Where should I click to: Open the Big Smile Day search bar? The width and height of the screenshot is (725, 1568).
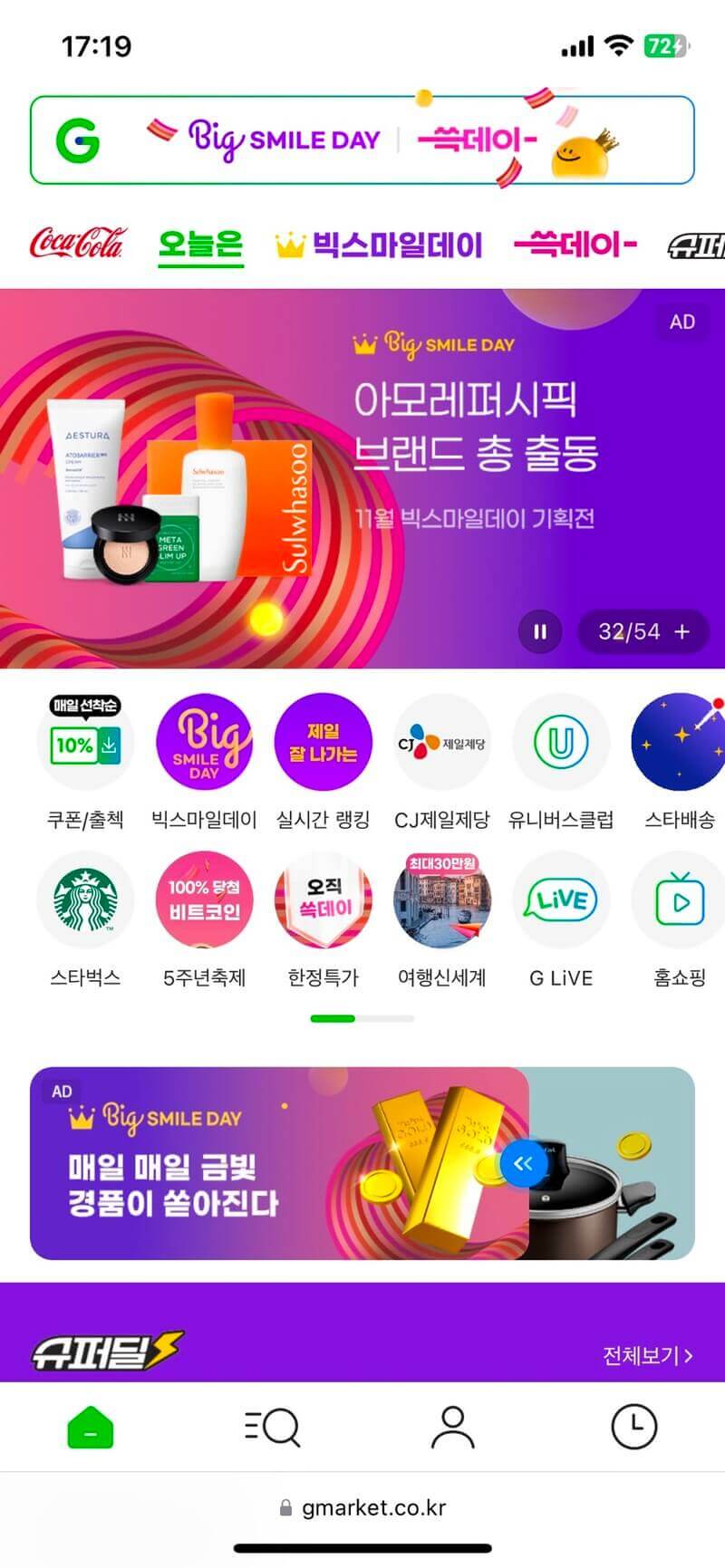362,140
